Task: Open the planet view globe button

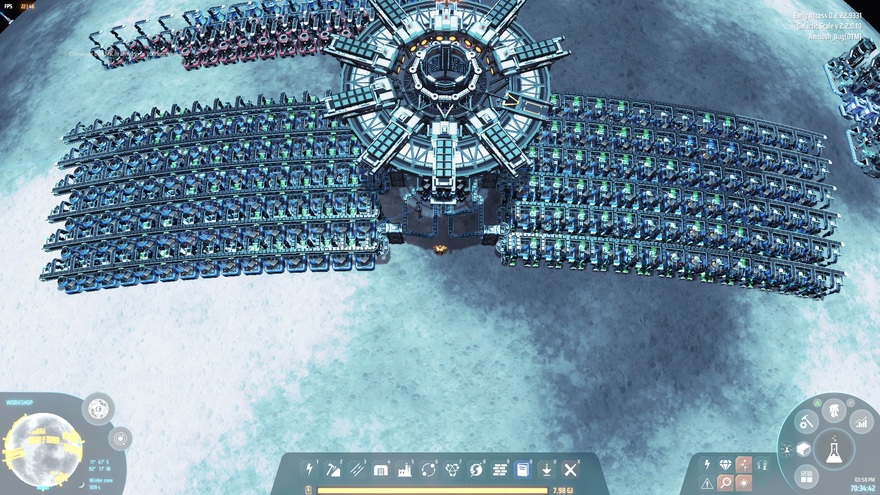Action: [98, 408]
